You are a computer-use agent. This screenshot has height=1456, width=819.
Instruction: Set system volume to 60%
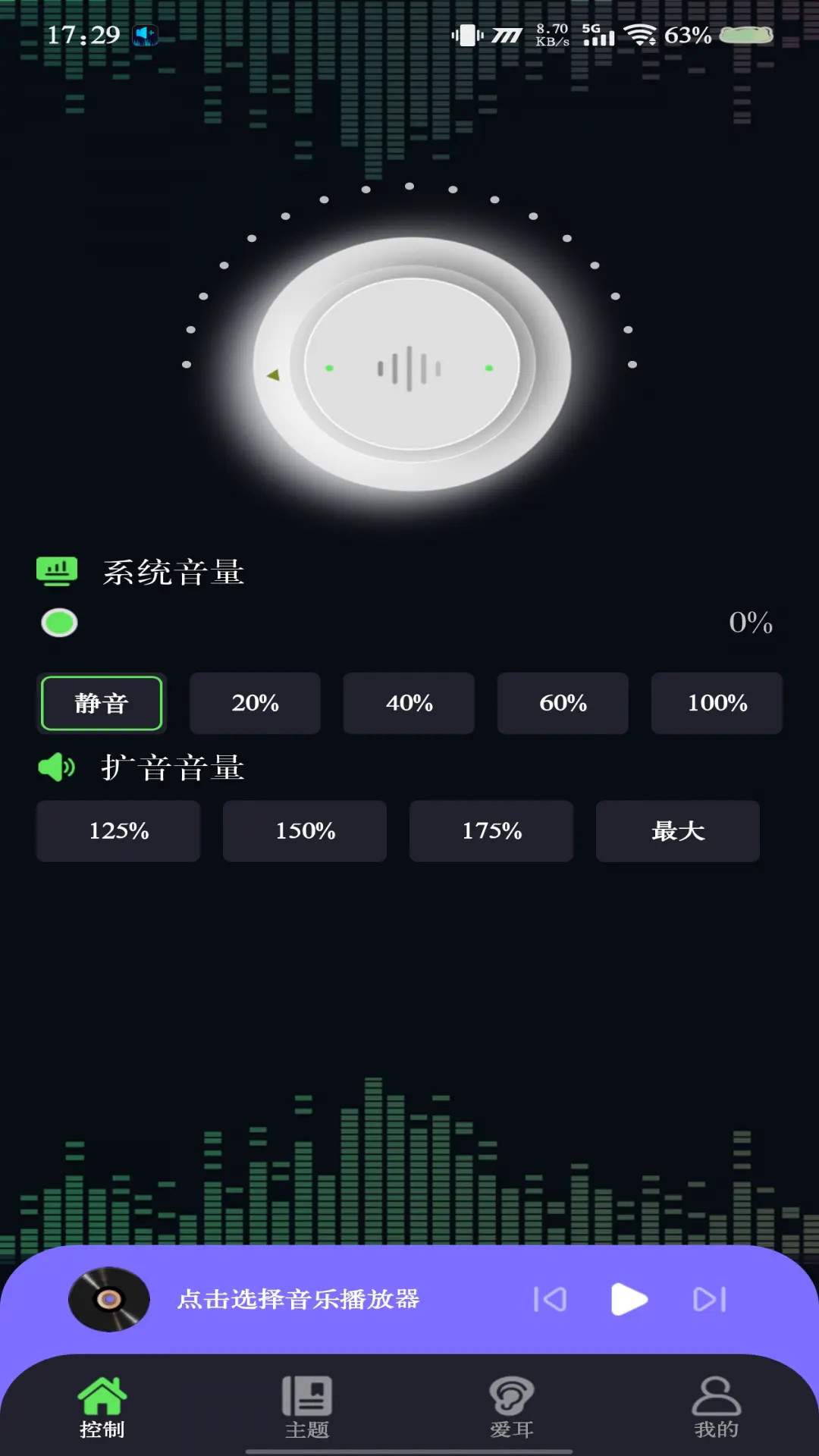(x=562, y=704)
